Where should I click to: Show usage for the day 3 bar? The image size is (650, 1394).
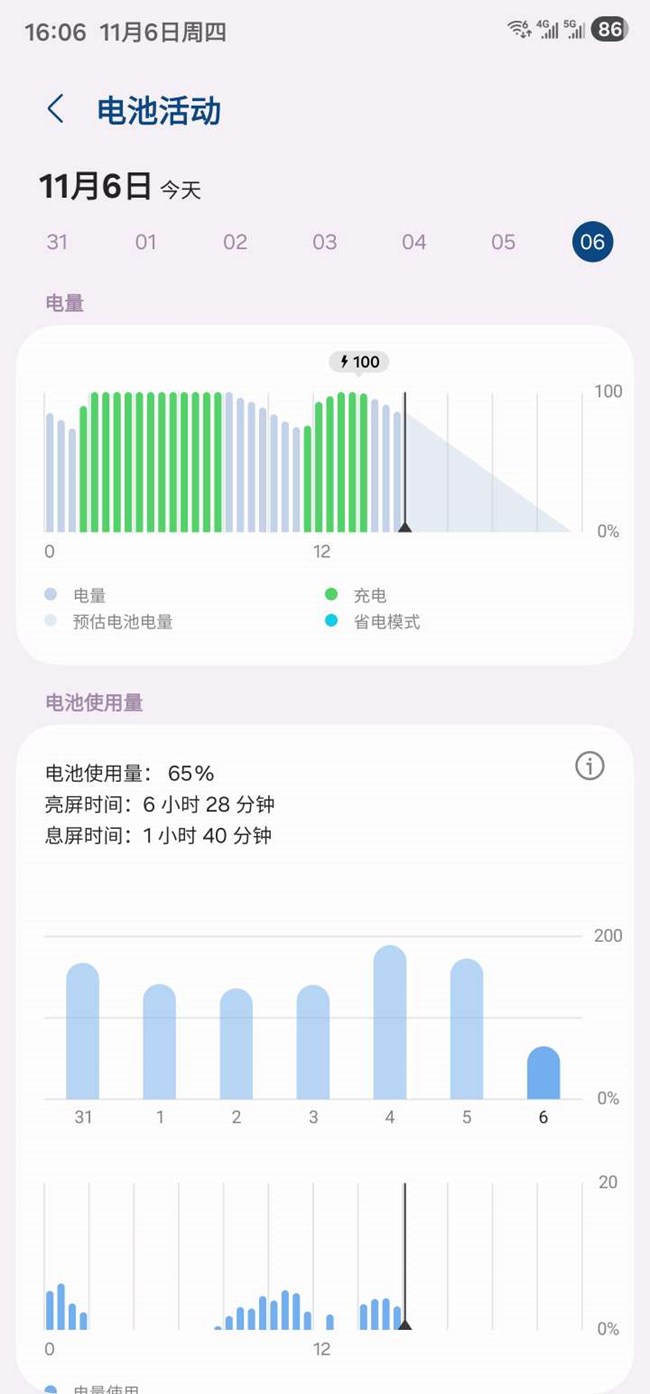313,1043
